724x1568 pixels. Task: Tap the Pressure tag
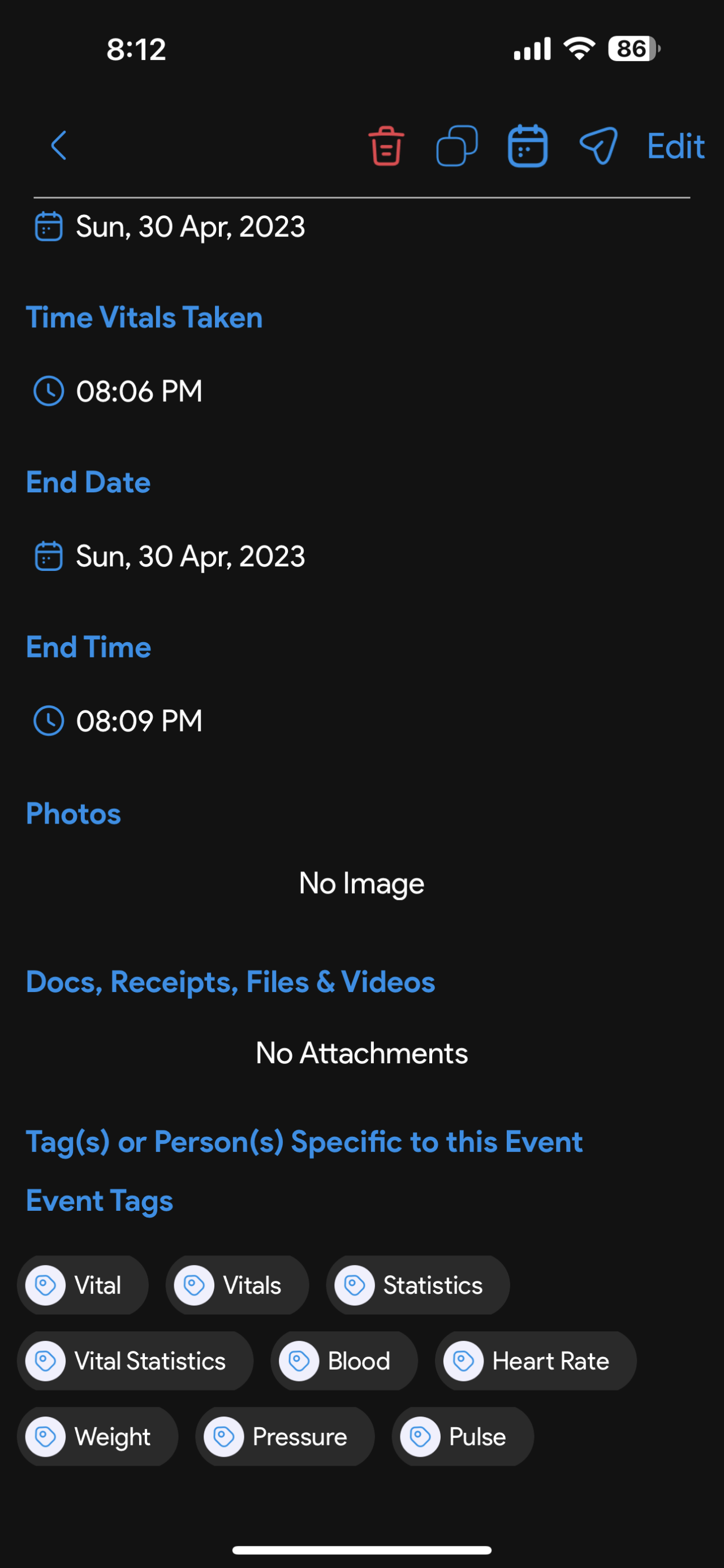(285, 1436)
